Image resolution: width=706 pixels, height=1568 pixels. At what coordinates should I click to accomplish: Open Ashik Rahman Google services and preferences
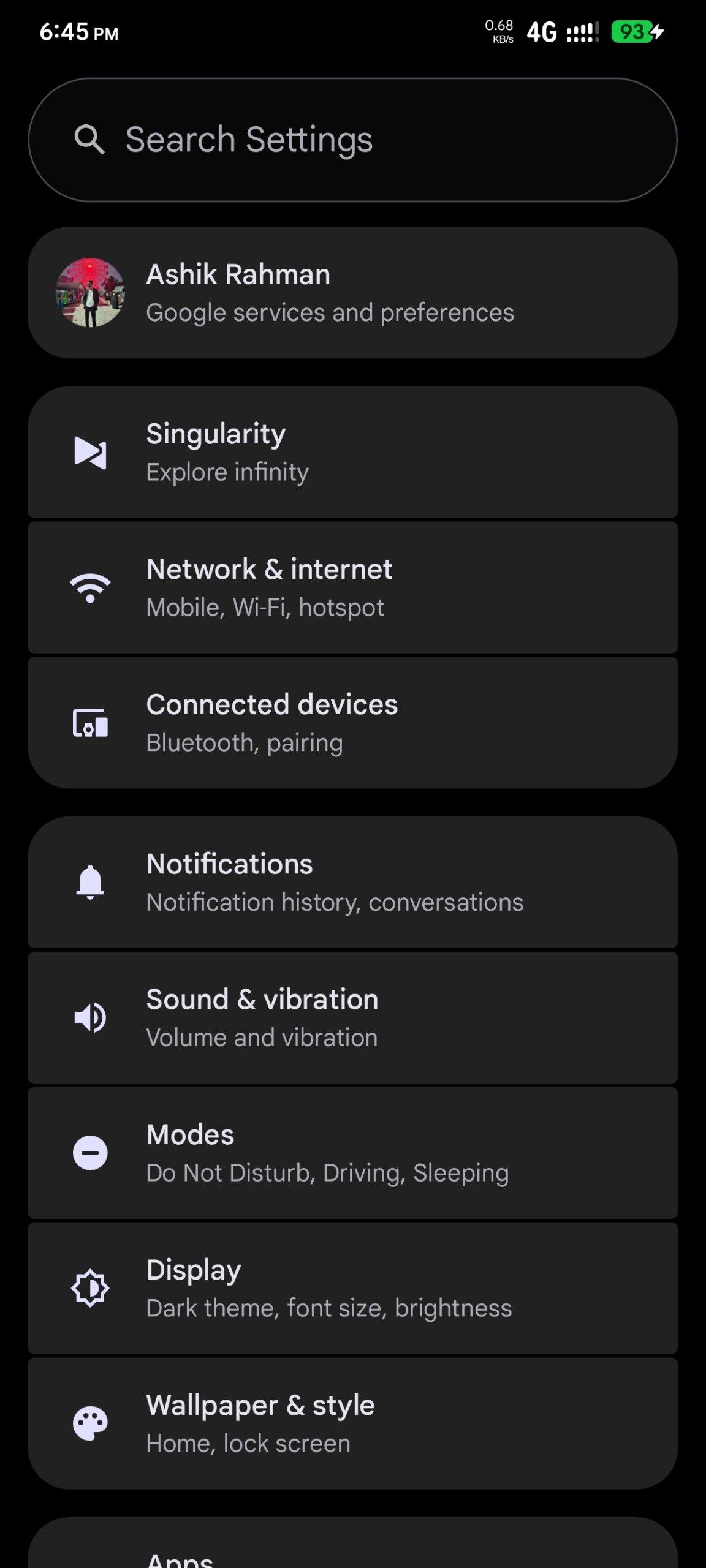[x=352, y=293]
